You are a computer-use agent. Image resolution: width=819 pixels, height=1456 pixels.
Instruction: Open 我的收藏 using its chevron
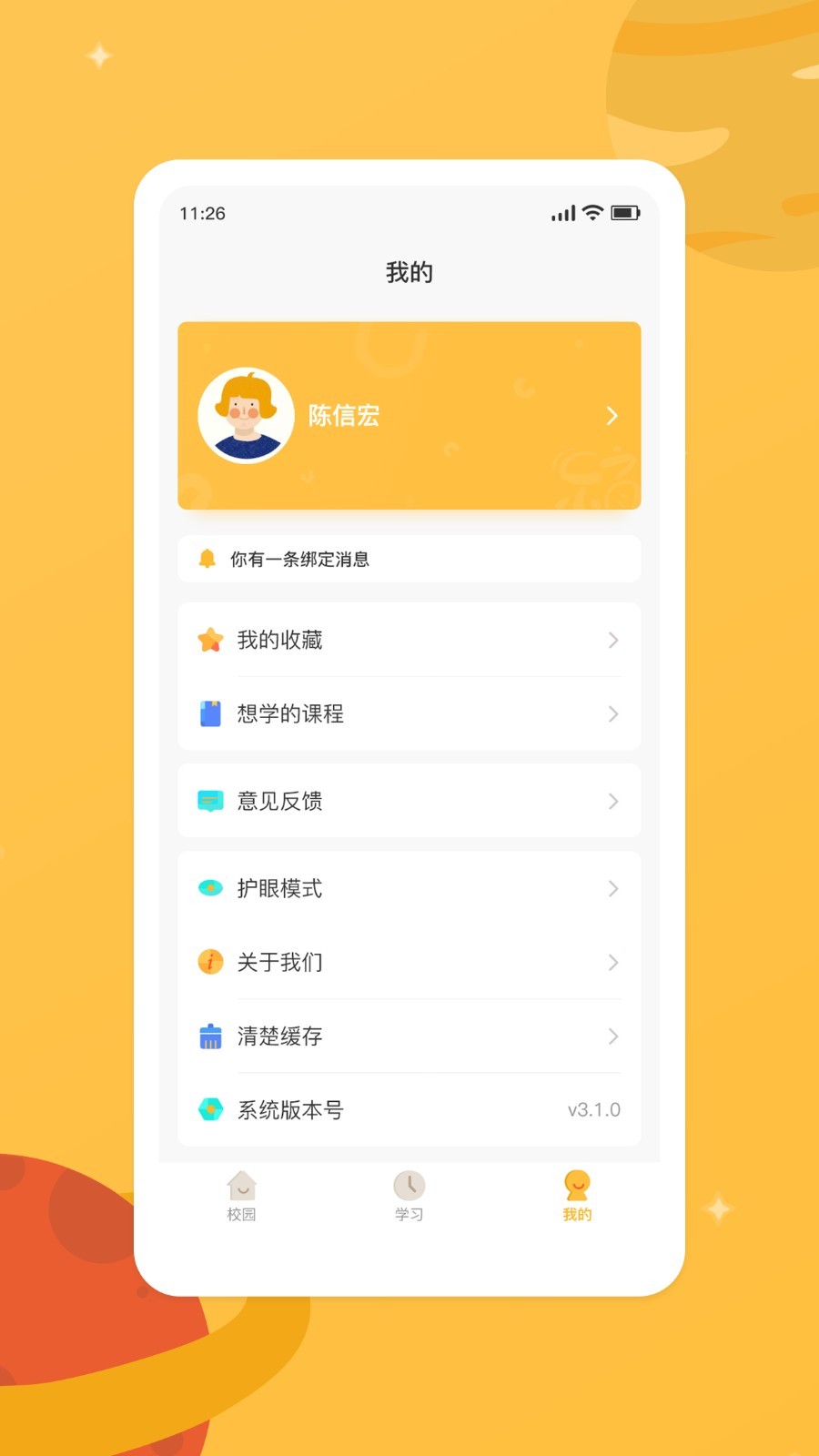(612, 640)
